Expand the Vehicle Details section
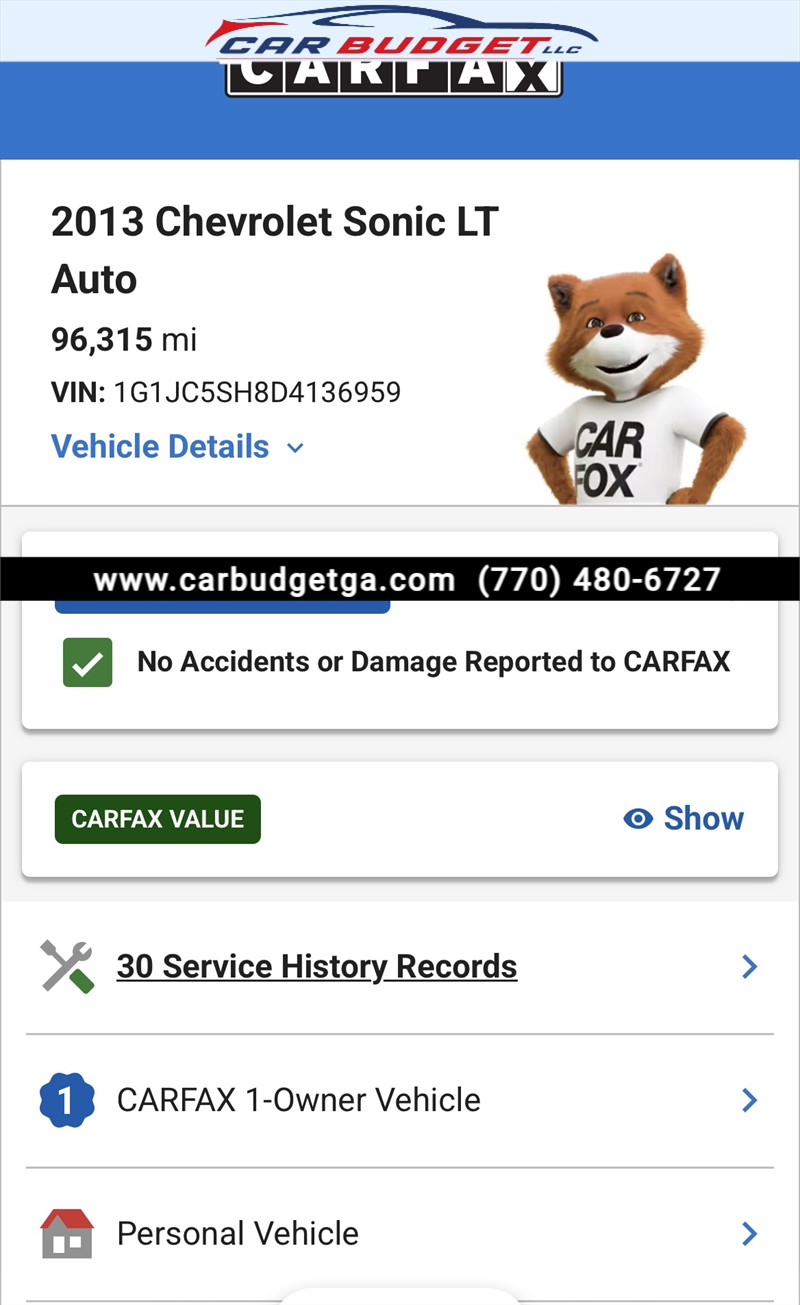The height and width of the screenshot is (1305, 800). click(177, 446)
